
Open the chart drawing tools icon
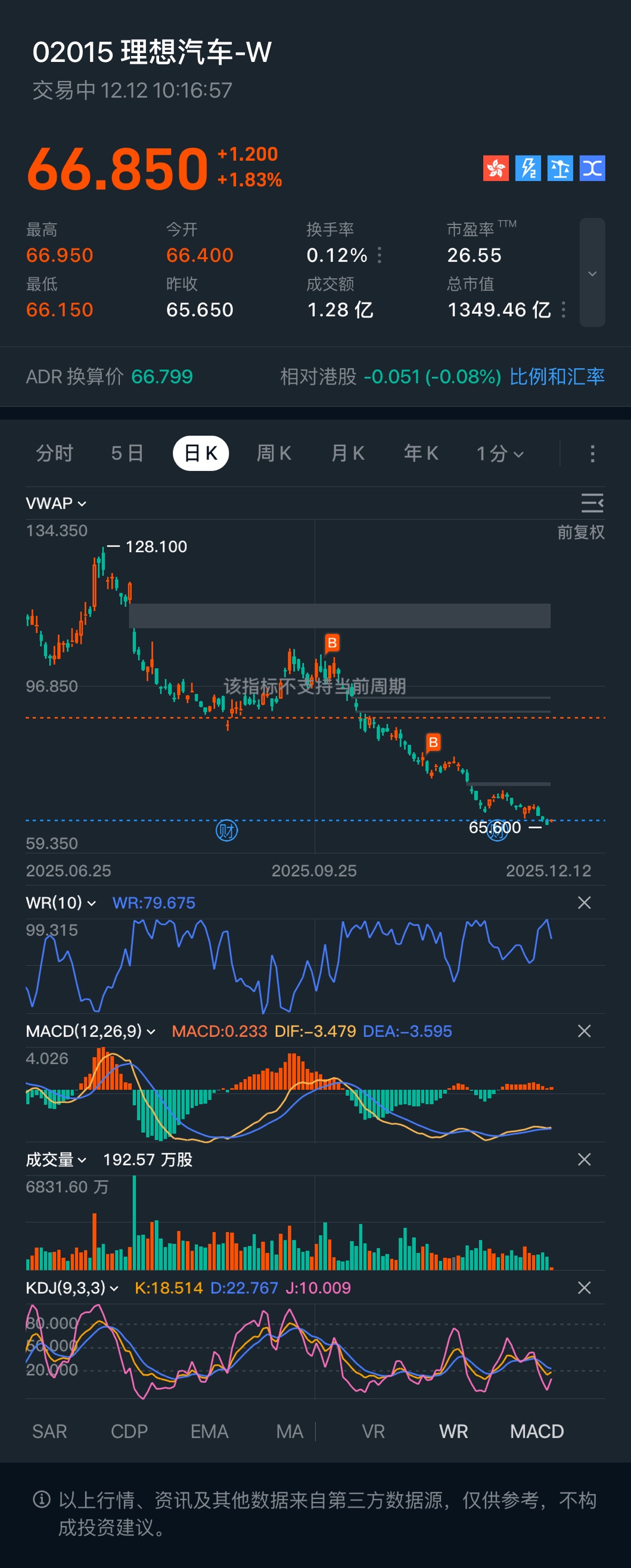[x=592, y=503]
